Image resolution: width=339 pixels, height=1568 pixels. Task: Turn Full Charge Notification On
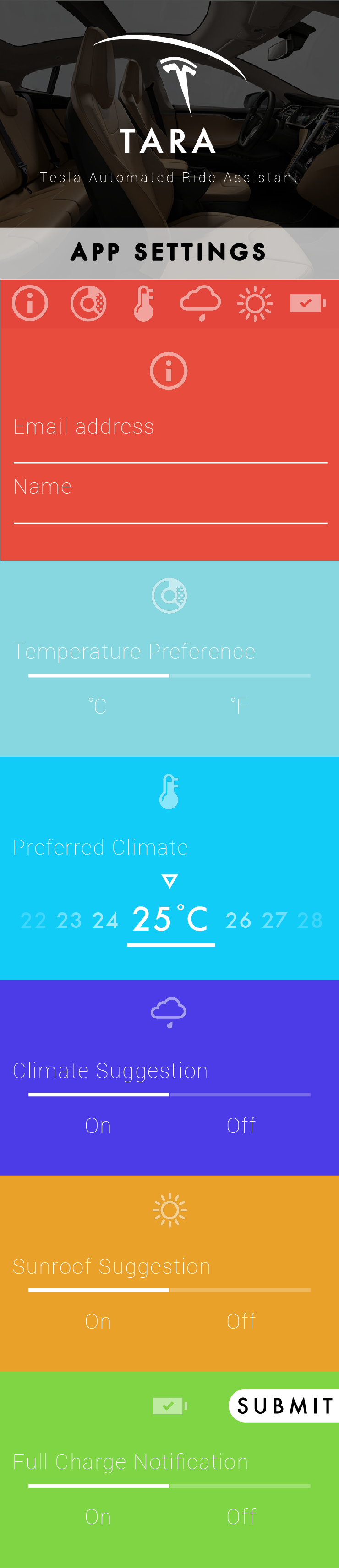pyautogui.click(x=98, y=1516)
